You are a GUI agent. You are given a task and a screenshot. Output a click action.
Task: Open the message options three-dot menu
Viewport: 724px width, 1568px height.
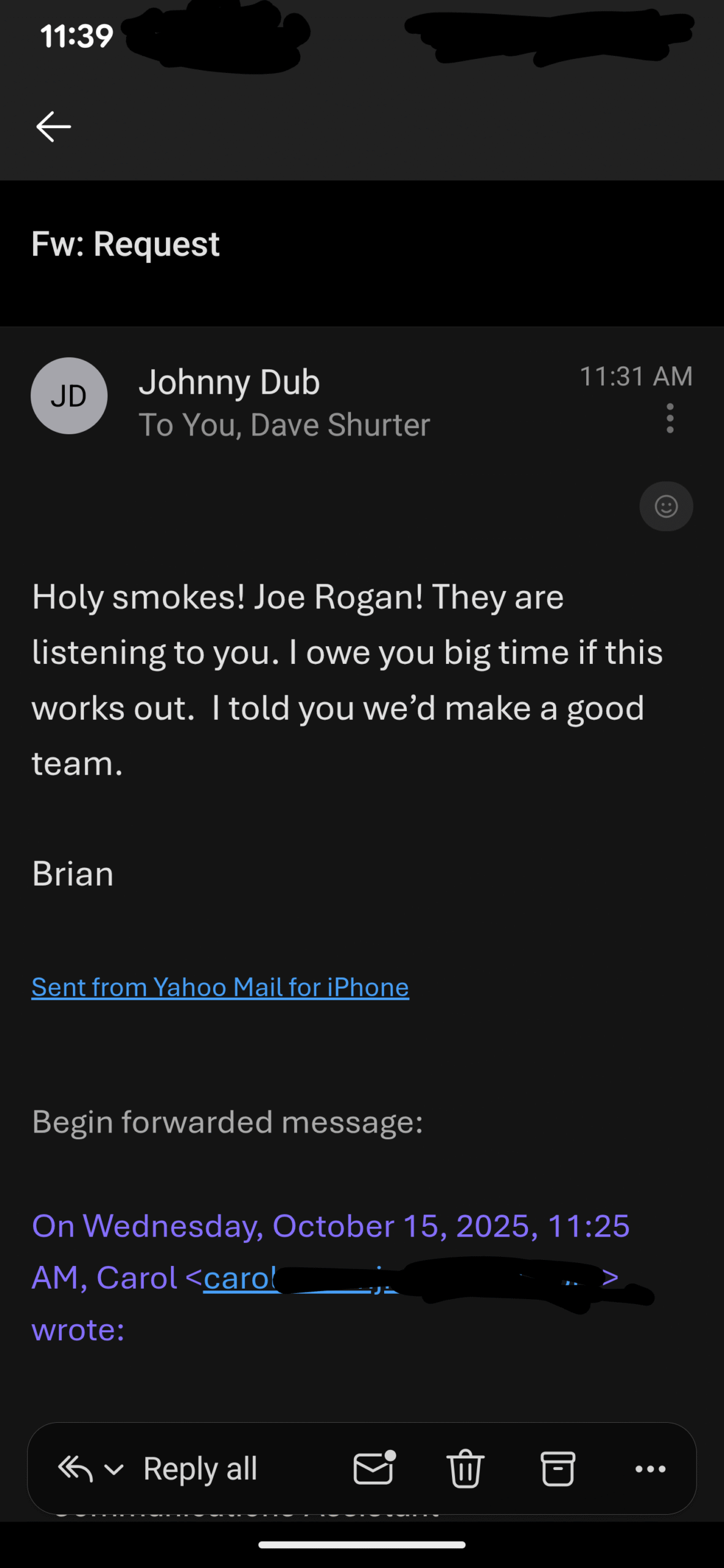pyautogui.click(x=670, y=418)
